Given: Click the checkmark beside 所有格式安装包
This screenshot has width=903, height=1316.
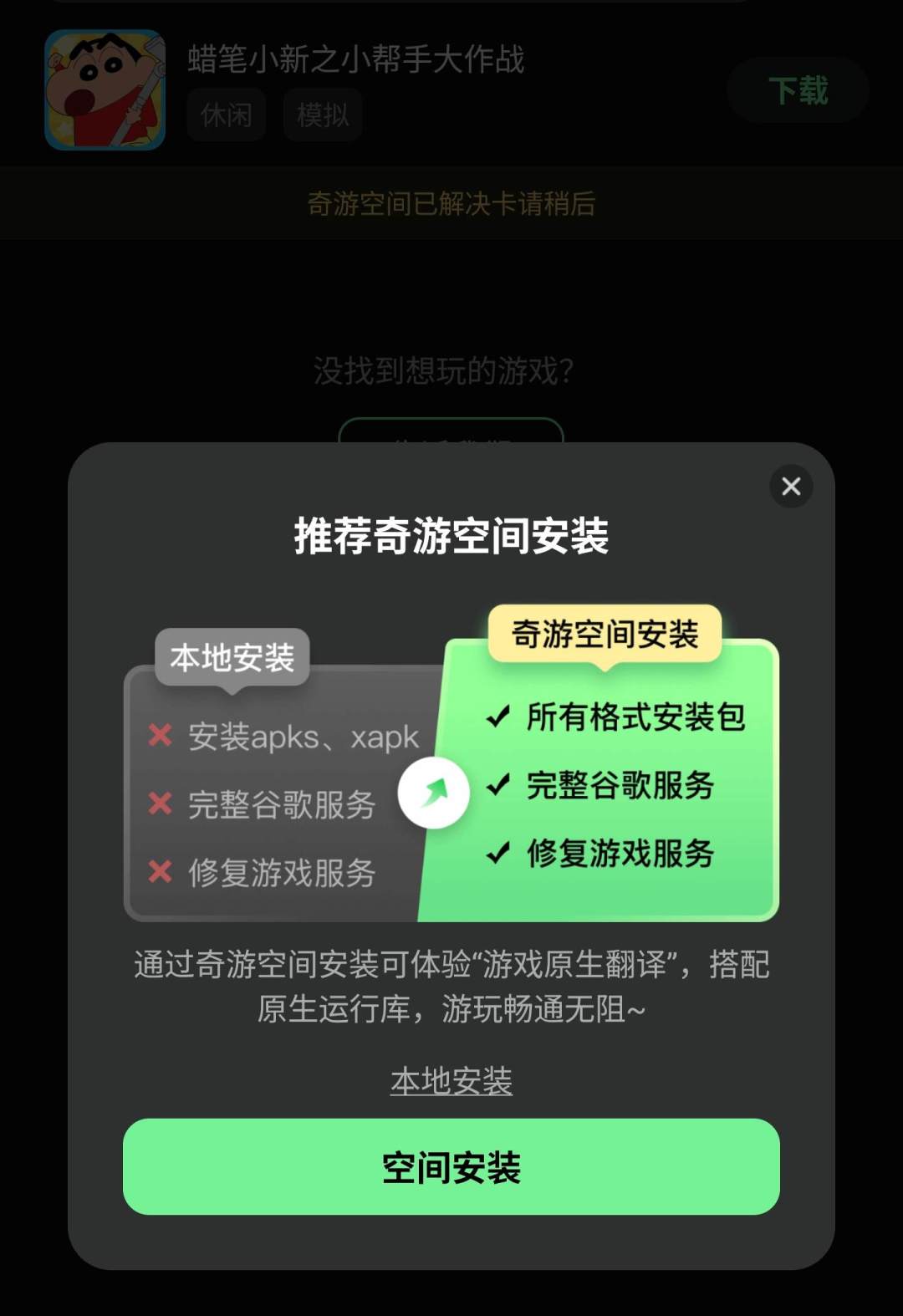Looking at the screenshot, I should tap(498, 717).
